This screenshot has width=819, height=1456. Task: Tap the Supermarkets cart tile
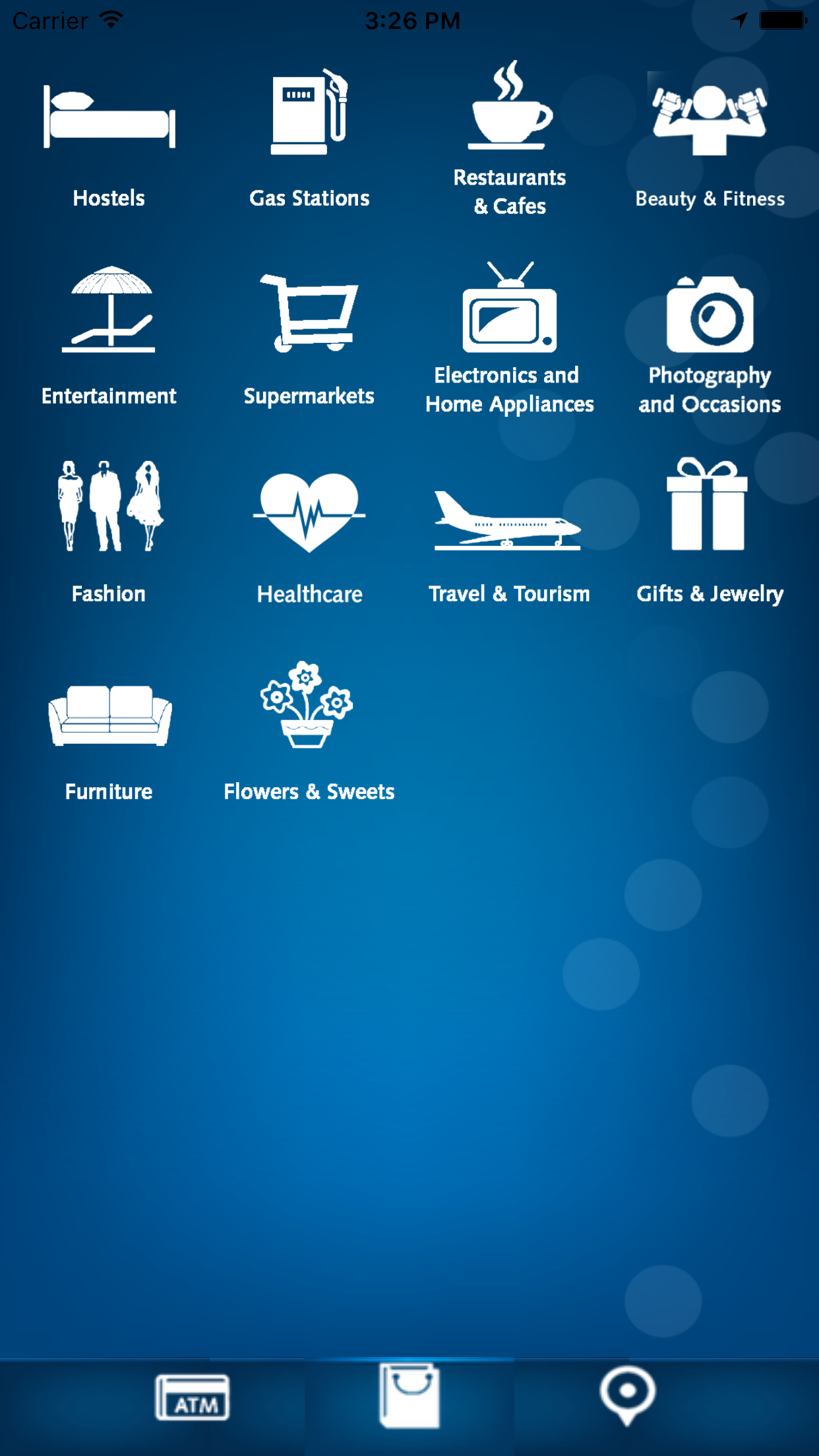click(309, 336)
